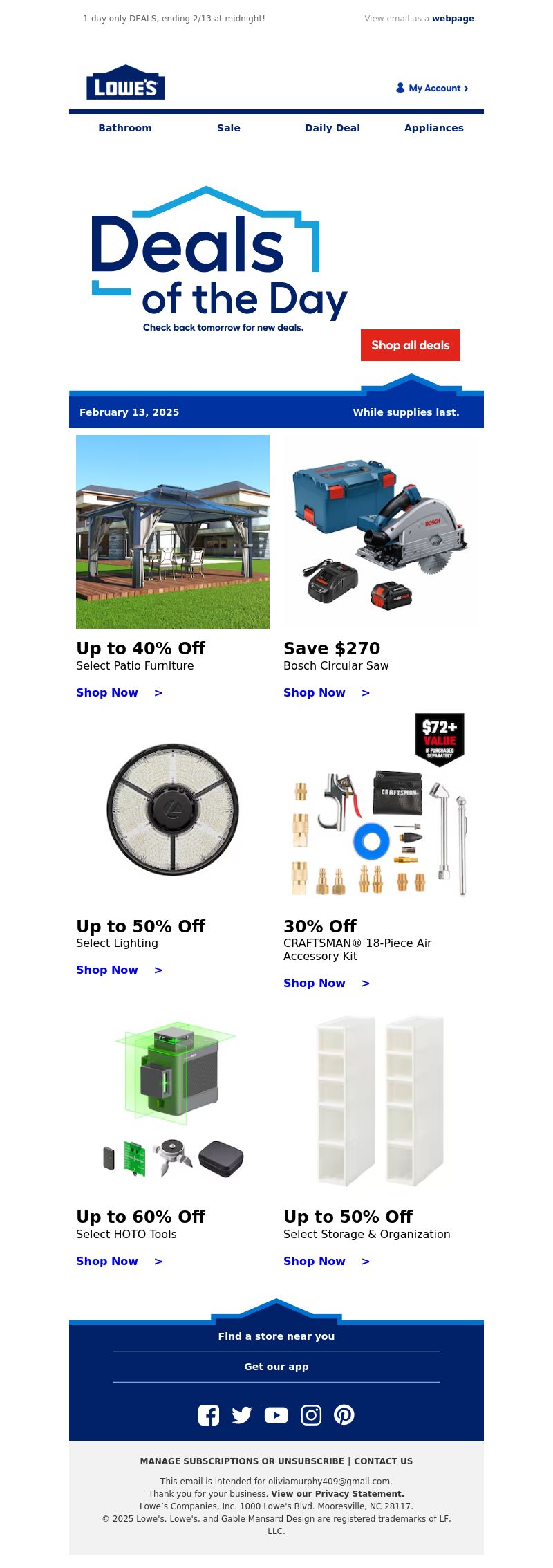
Task: Shop Now for Storage & Organization
Action: 326,1261
